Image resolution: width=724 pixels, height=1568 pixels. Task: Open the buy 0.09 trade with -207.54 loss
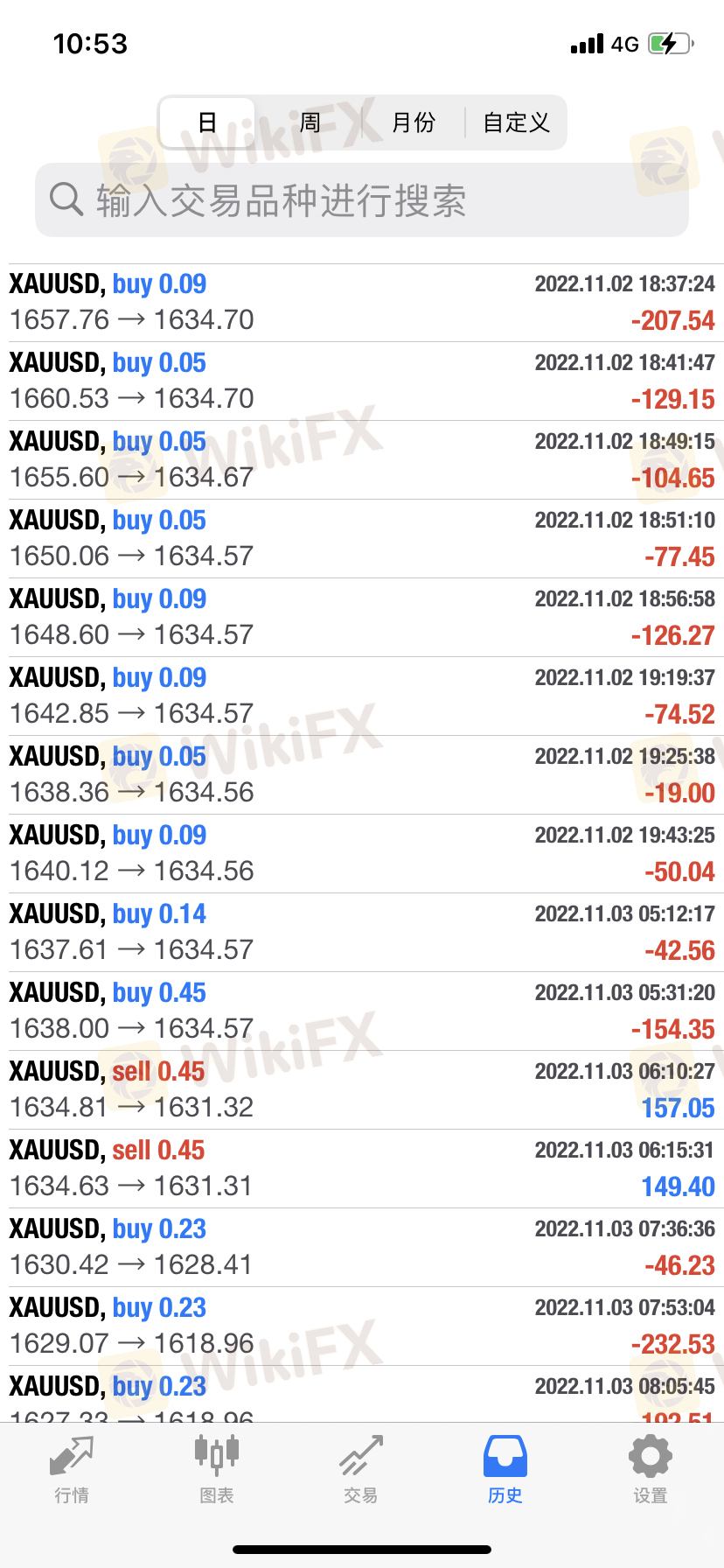(x=362, y=303)
